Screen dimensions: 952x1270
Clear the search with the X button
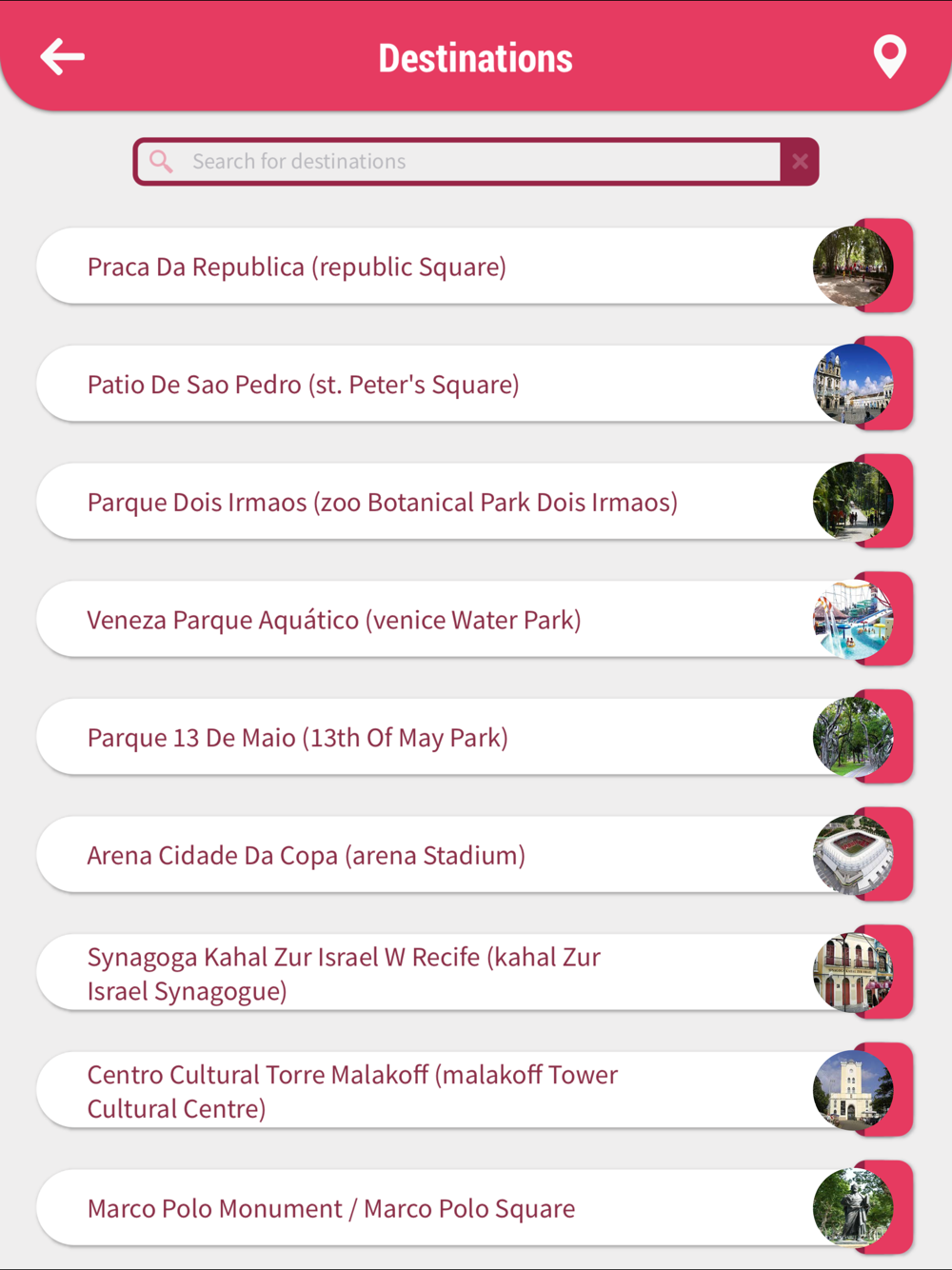(x=800, y=162)
